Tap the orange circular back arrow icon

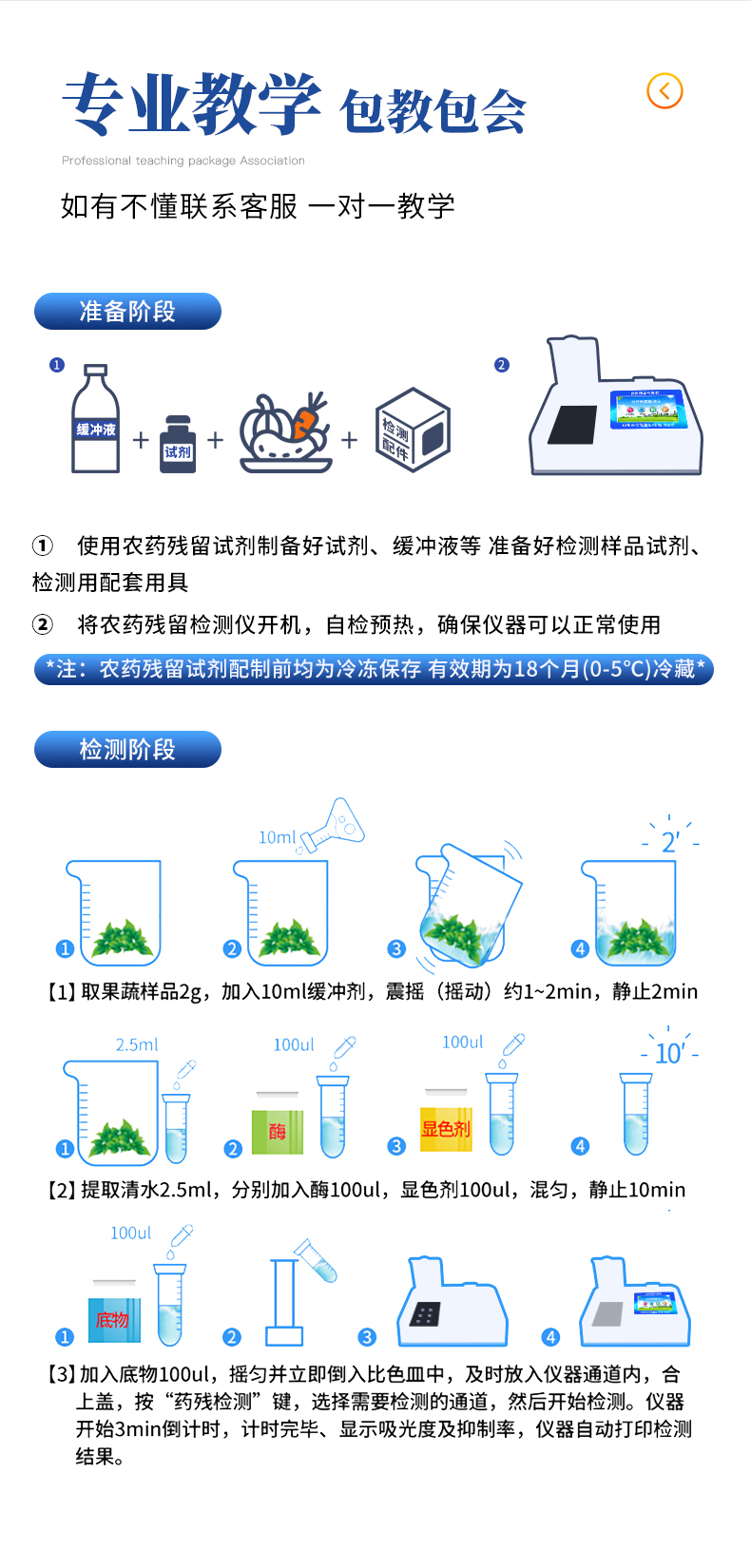point(664,91)
